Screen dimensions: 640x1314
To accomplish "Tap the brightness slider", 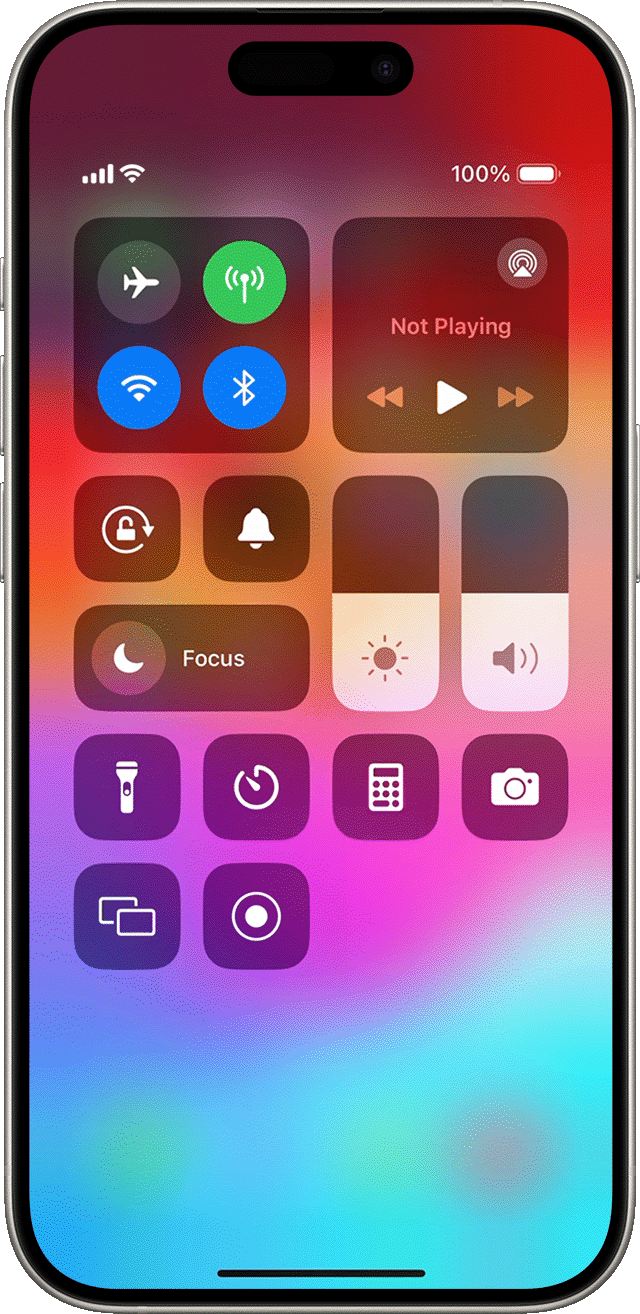I will click(x=385, y=594).
